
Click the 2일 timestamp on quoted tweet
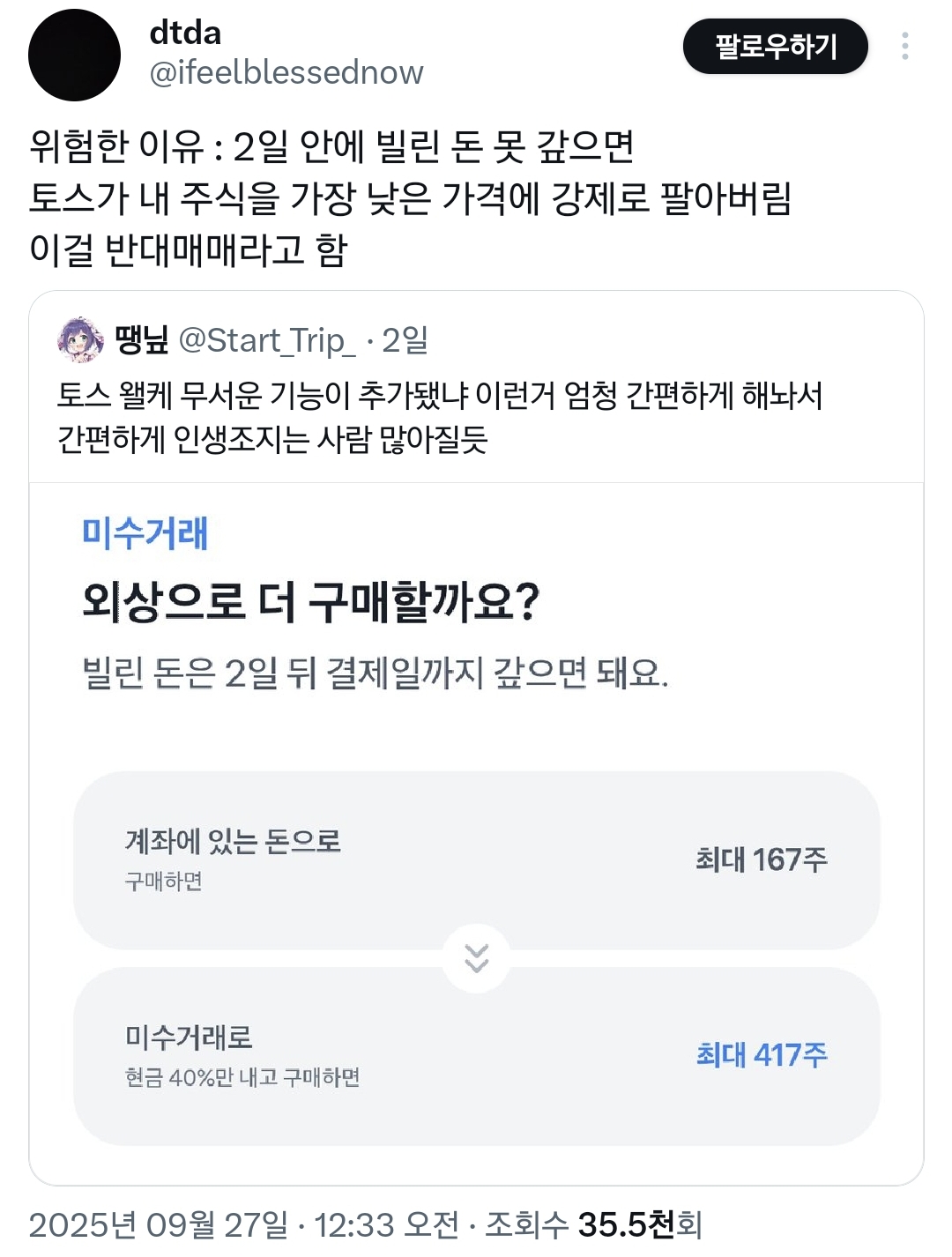[x=408, y=340]
